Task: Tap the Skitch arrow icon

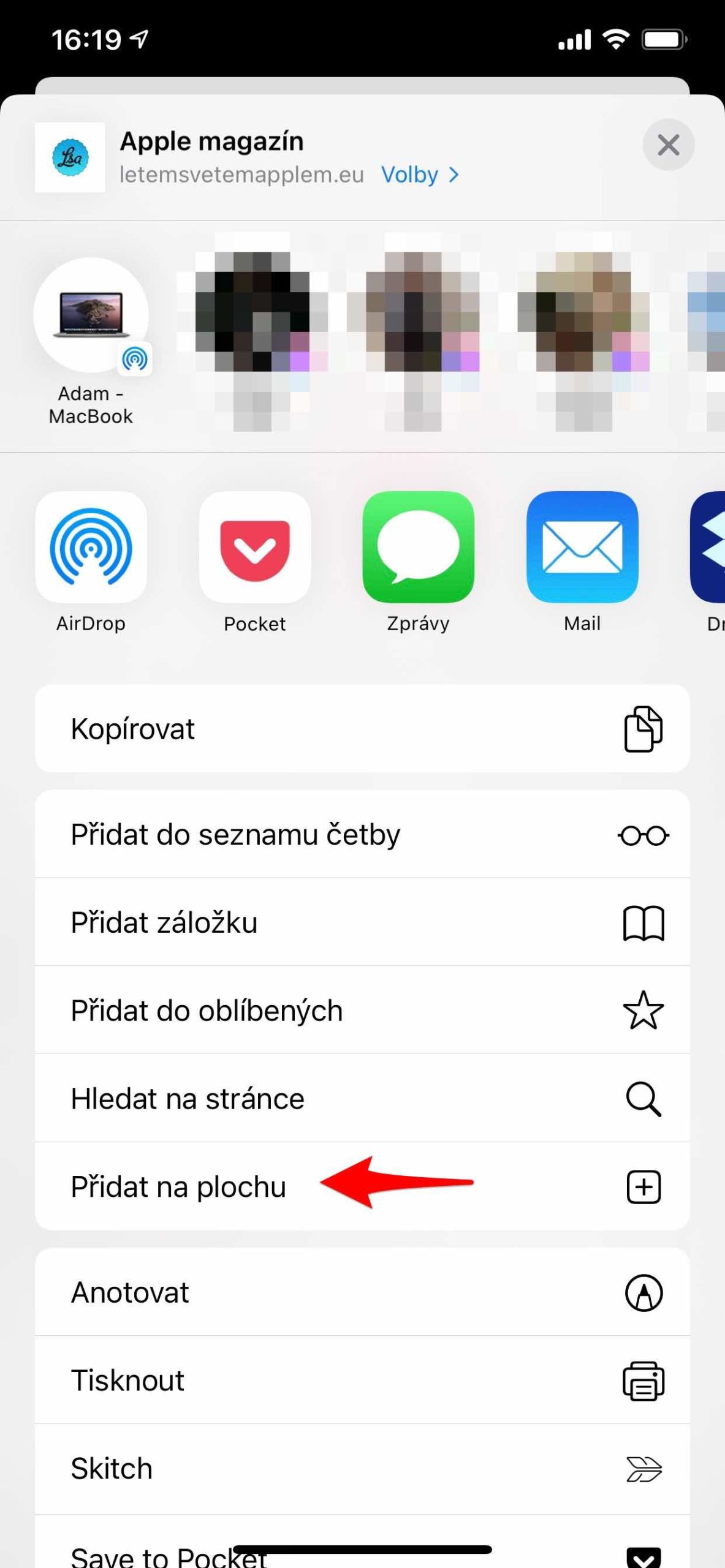Action: click(x=643, y=1469)
